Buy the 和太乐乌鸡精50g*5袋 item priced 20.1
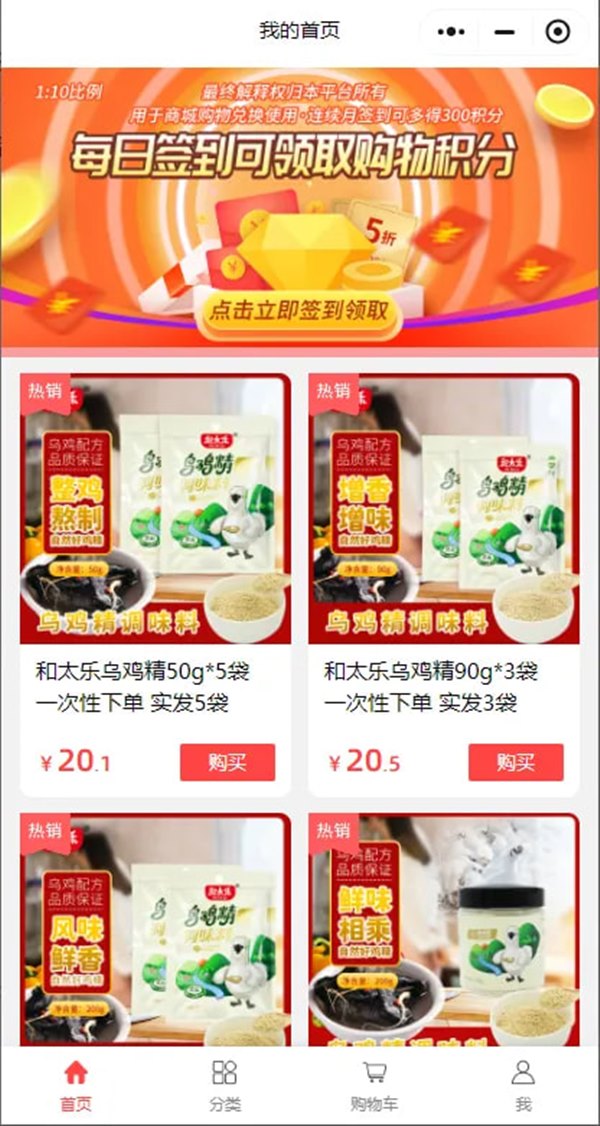 click(x=227, y=763)
